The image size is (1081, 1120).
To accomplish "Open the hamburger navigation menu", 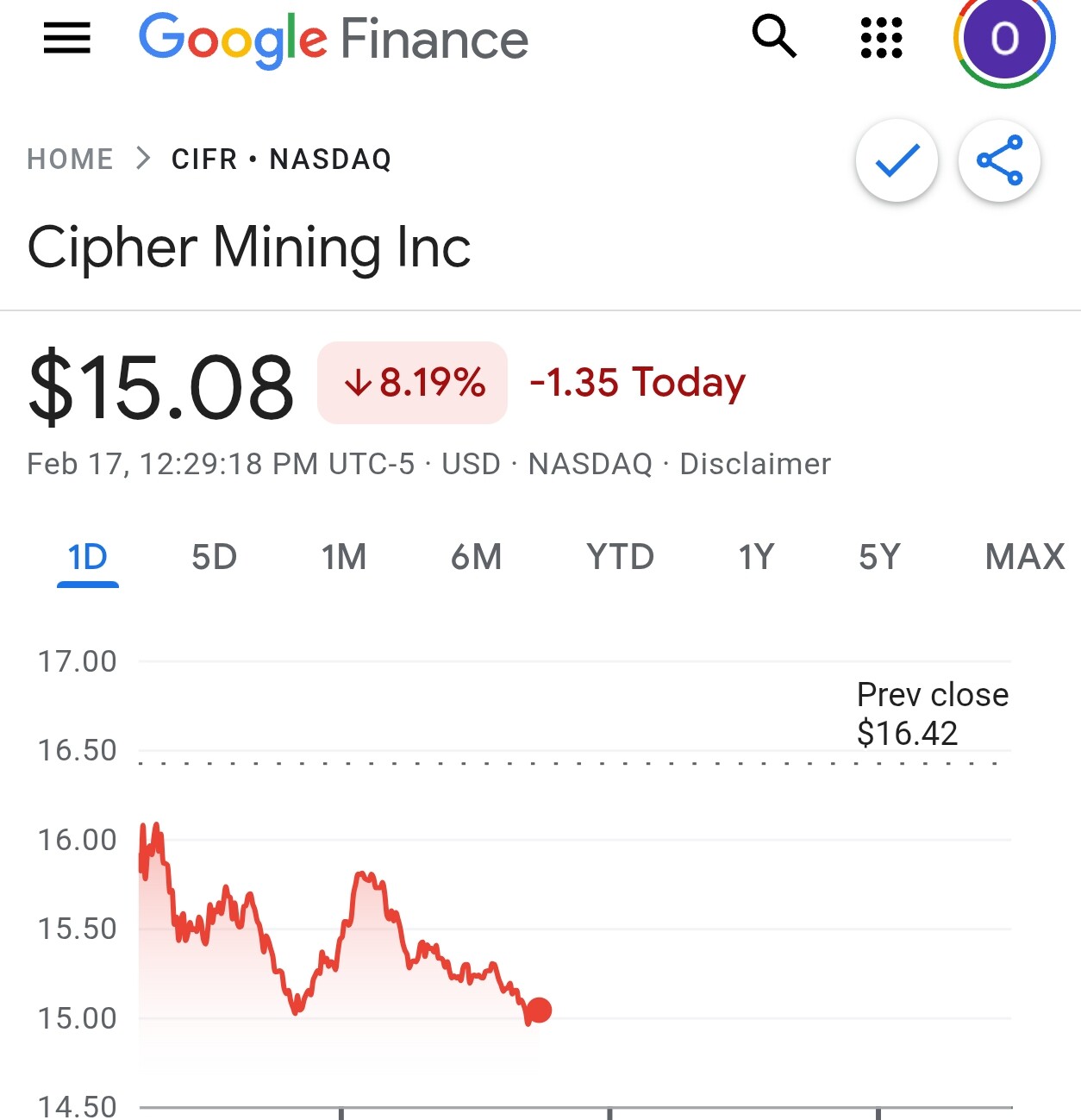I will click(67, 38).
